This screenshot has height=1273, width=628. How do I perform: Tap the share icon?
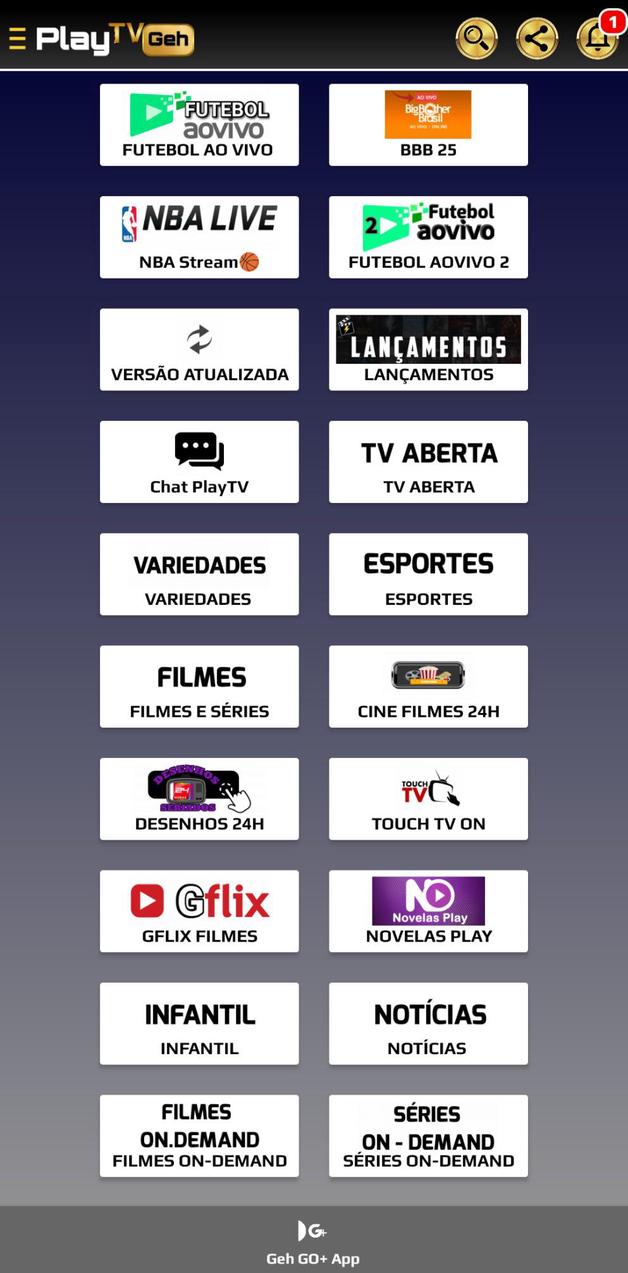[537, 39]
